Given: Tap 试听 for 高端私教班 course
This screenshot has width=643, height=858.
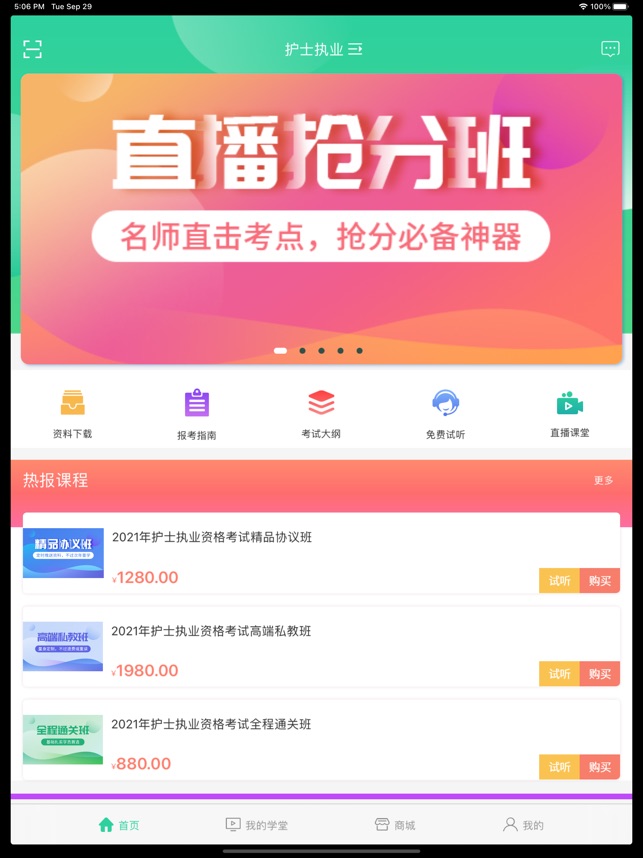Looking at the screenshot, I should [x=559, y=674].
